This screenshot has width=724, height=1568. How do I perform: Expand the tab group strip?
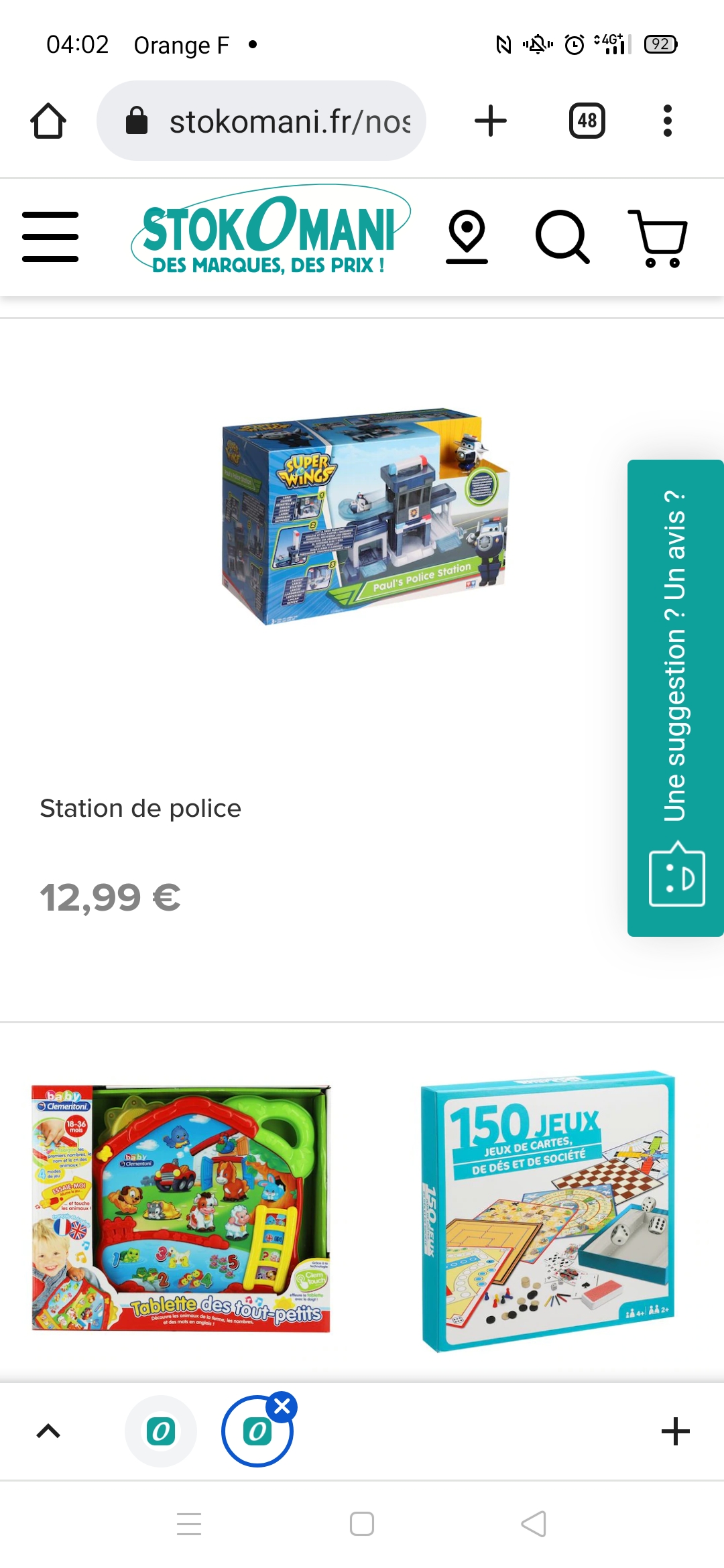click(x=48, y=1431)
